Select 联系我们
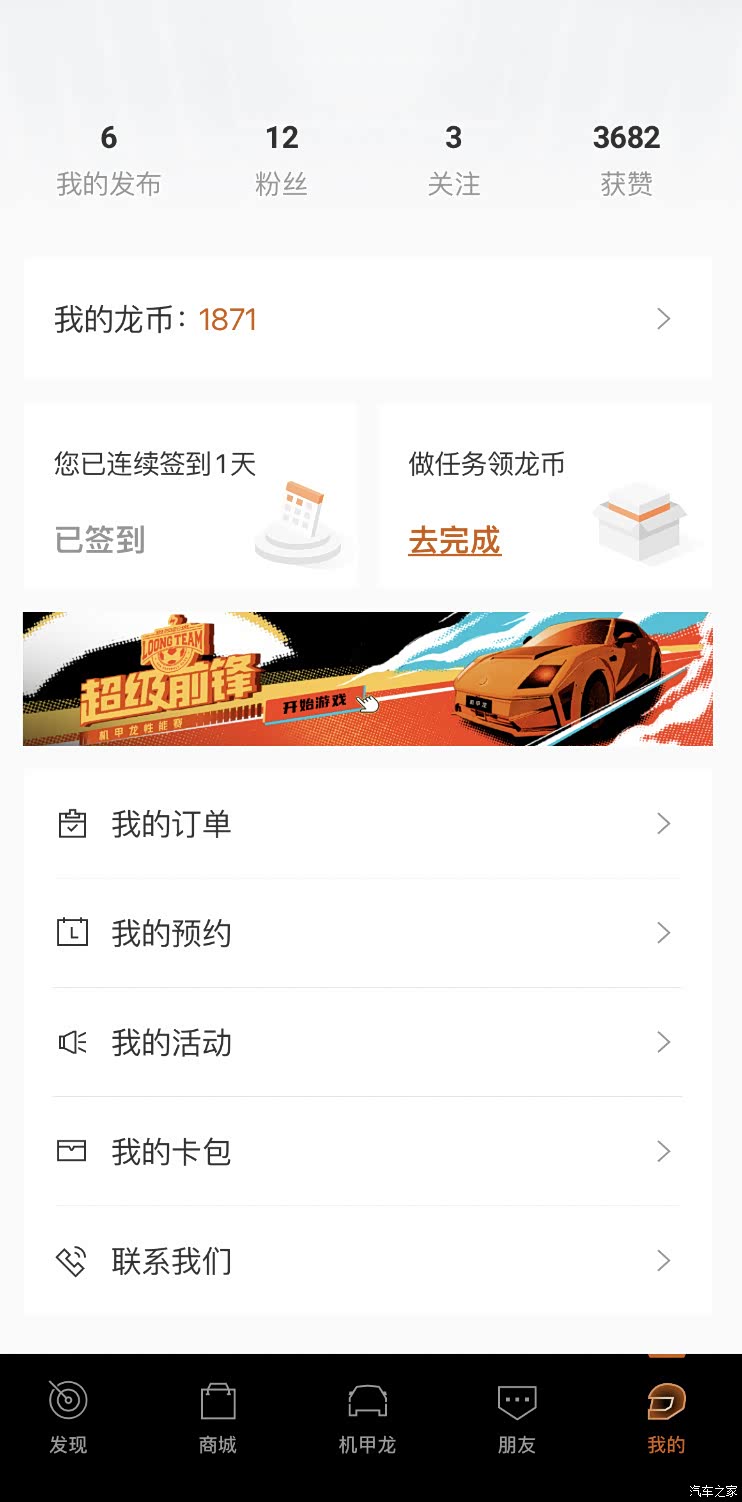 (367, 1260)
